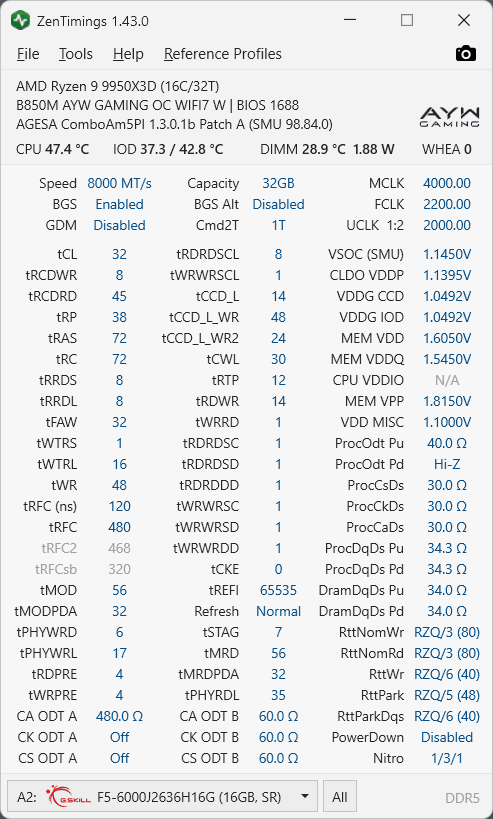Open the Help menu
This screenshot has height=819, width=493.
coord(128,54)
